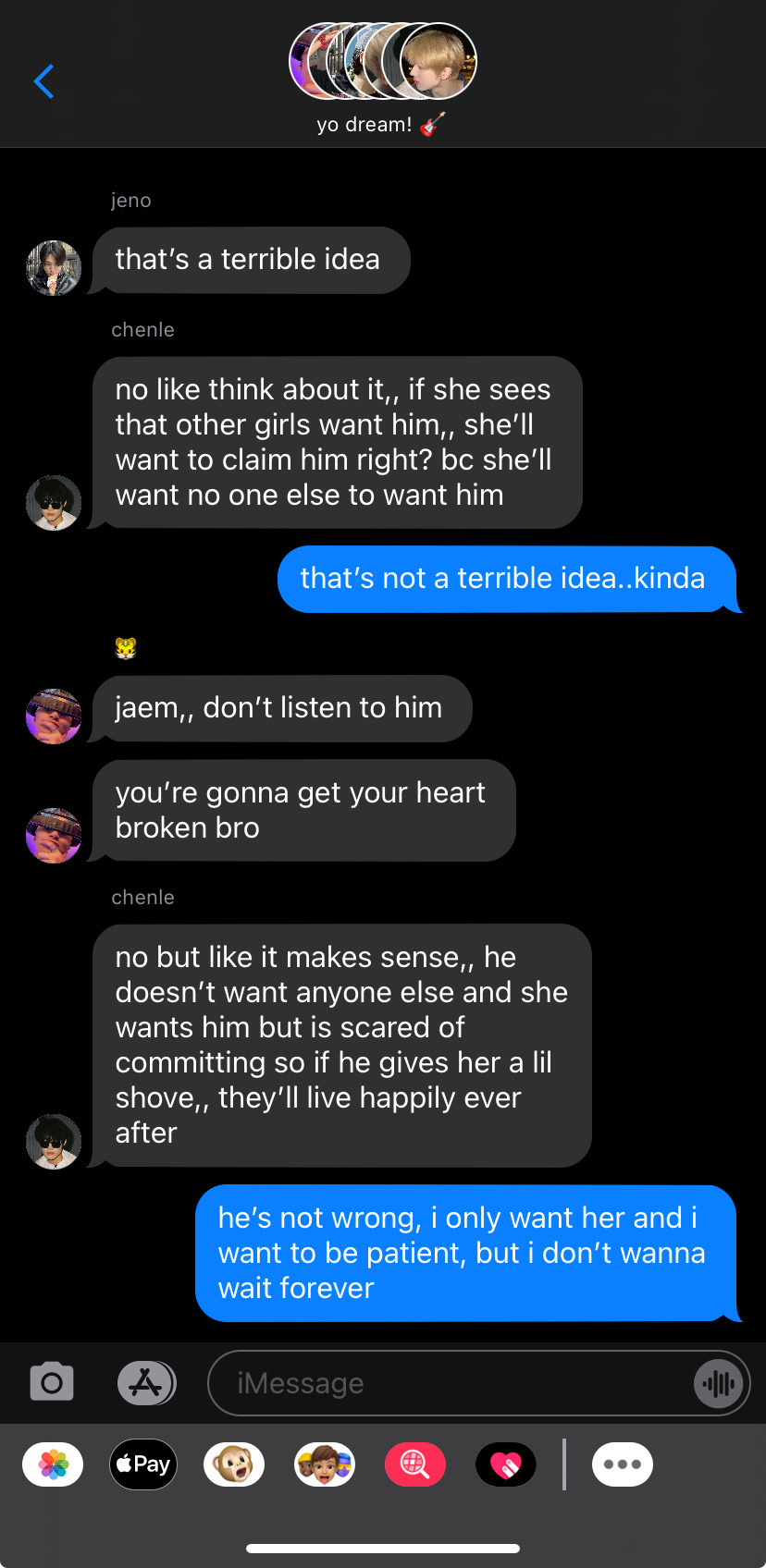Open the yo dream! group details
The width and height of the screenshot is (766, 1568).
pos(382,79)
